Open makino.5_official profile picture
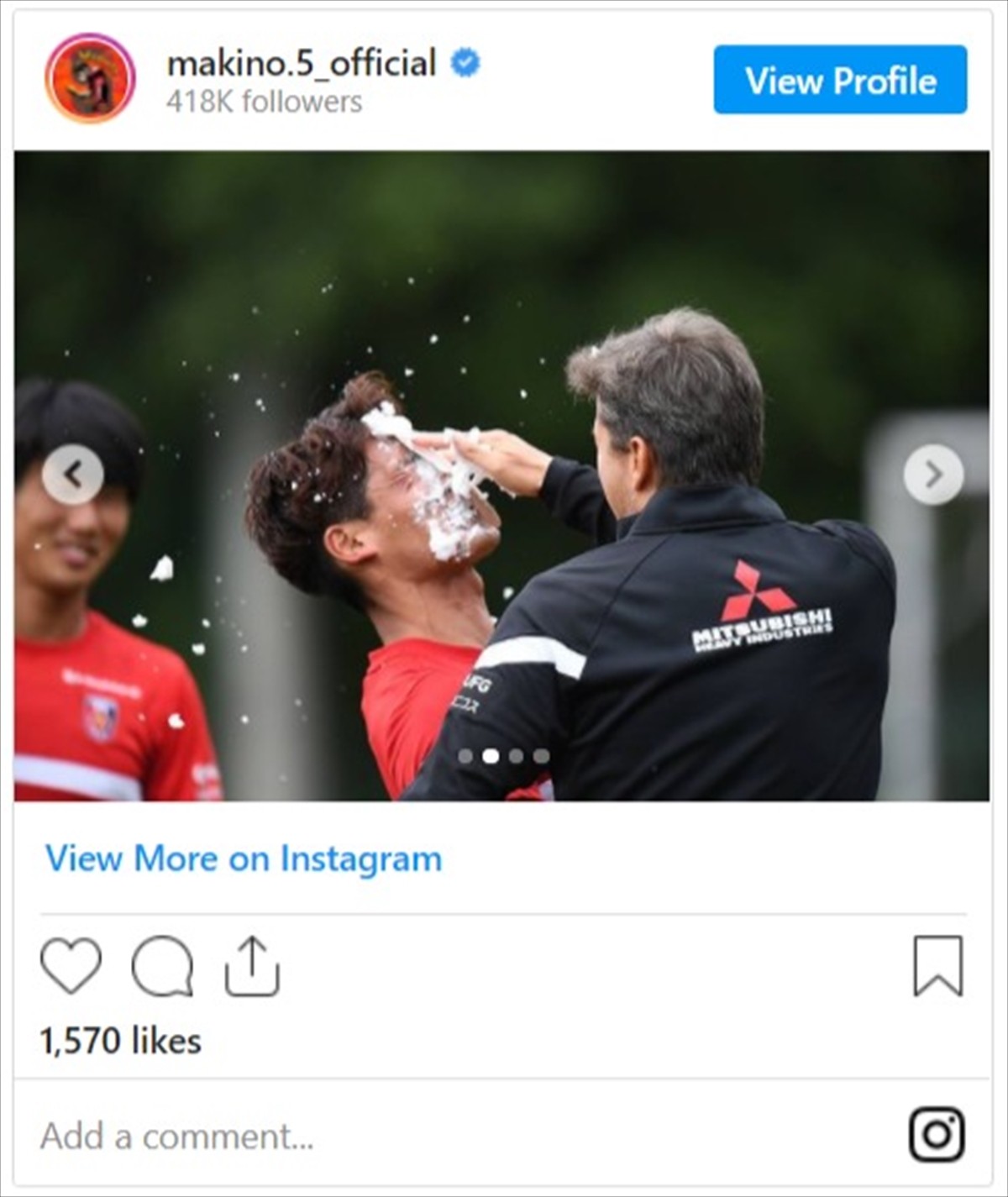The height and width of the screenshot is (1197, 1008). click(x=90, y=79)
